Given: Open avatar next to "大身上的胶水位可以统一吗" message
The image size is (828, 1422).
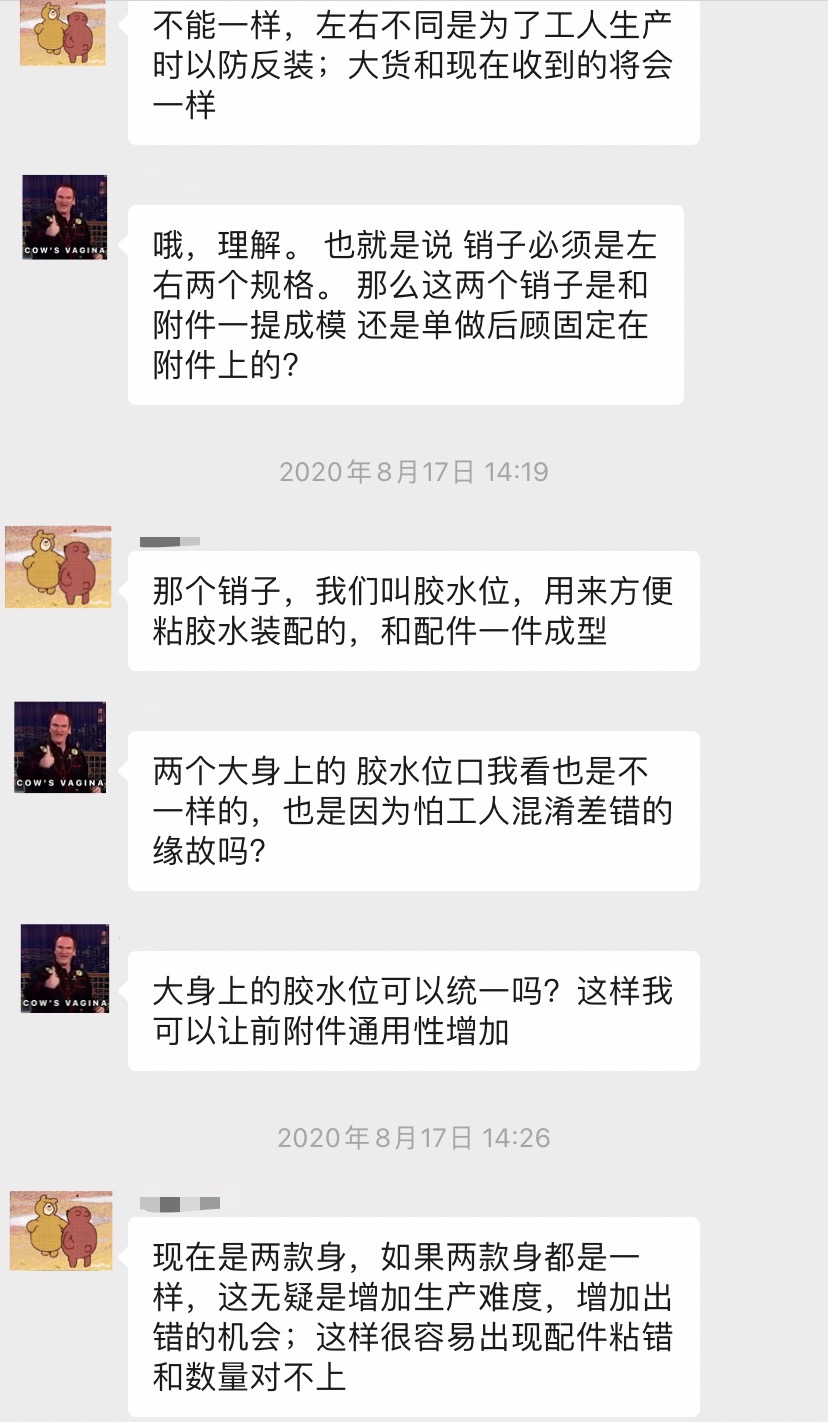Looking at the screenshot, I should point(64,968).
